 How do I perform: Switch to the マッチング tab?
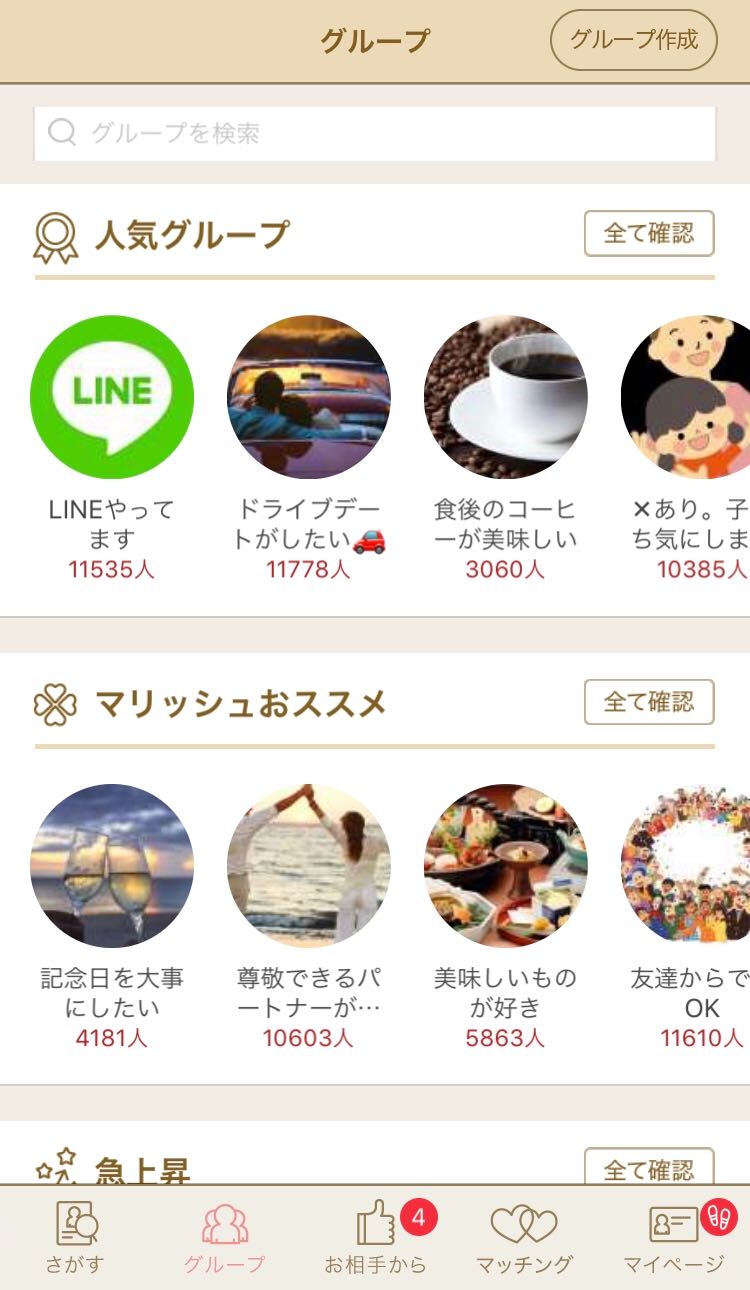[x=524, y=1238]
